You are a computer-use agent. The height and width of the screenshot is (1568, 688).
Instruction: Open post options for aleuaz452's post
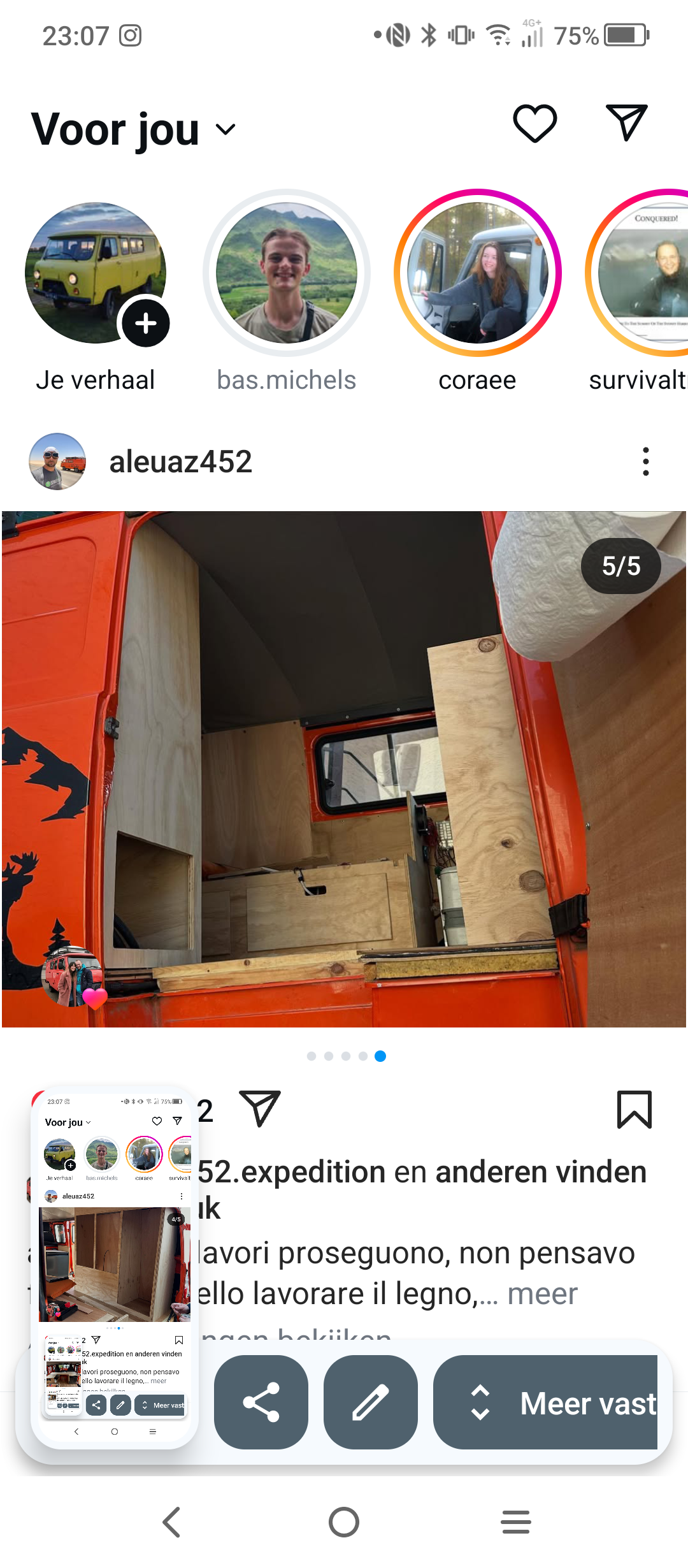tap(646, 461)
